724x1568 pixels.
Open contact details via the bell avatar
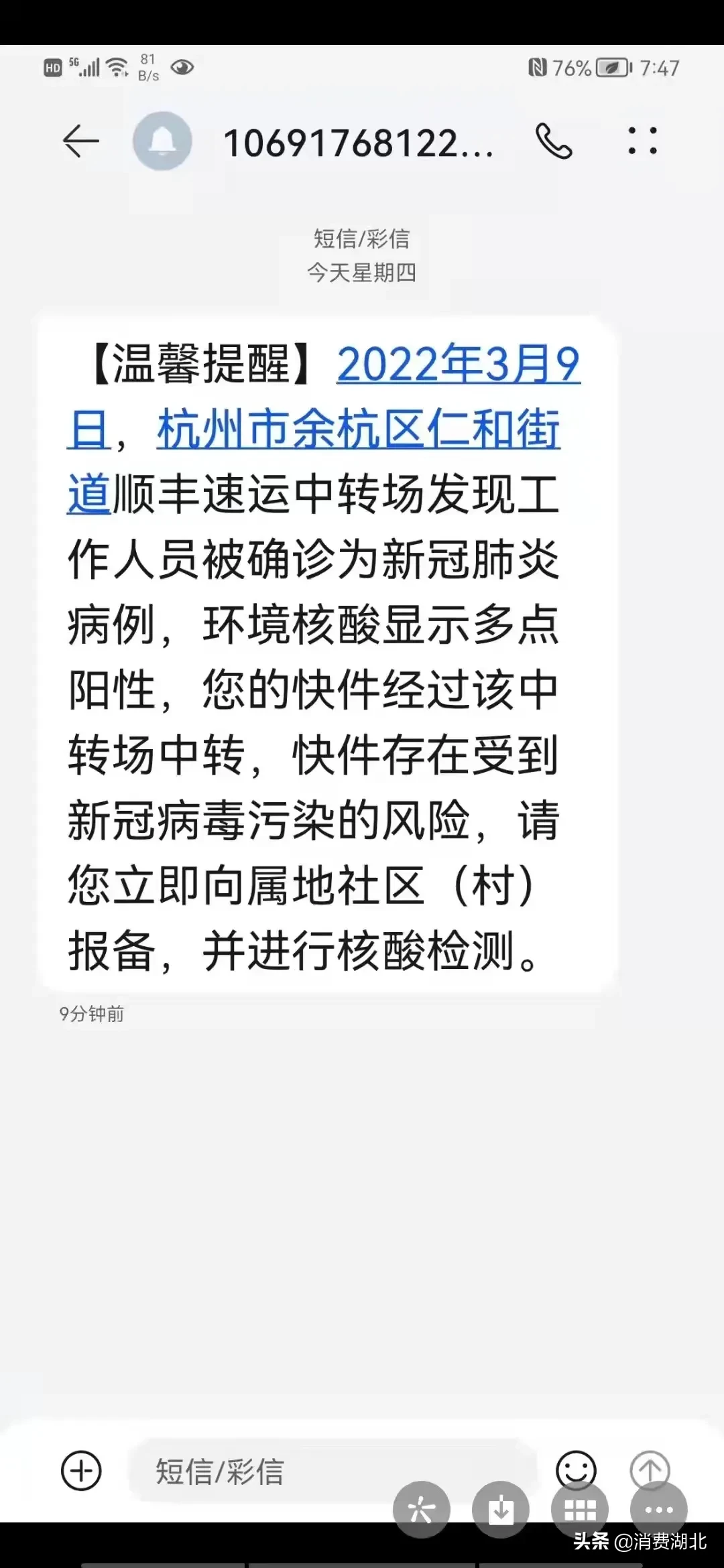pyautogui.click(x=162, y=141)
